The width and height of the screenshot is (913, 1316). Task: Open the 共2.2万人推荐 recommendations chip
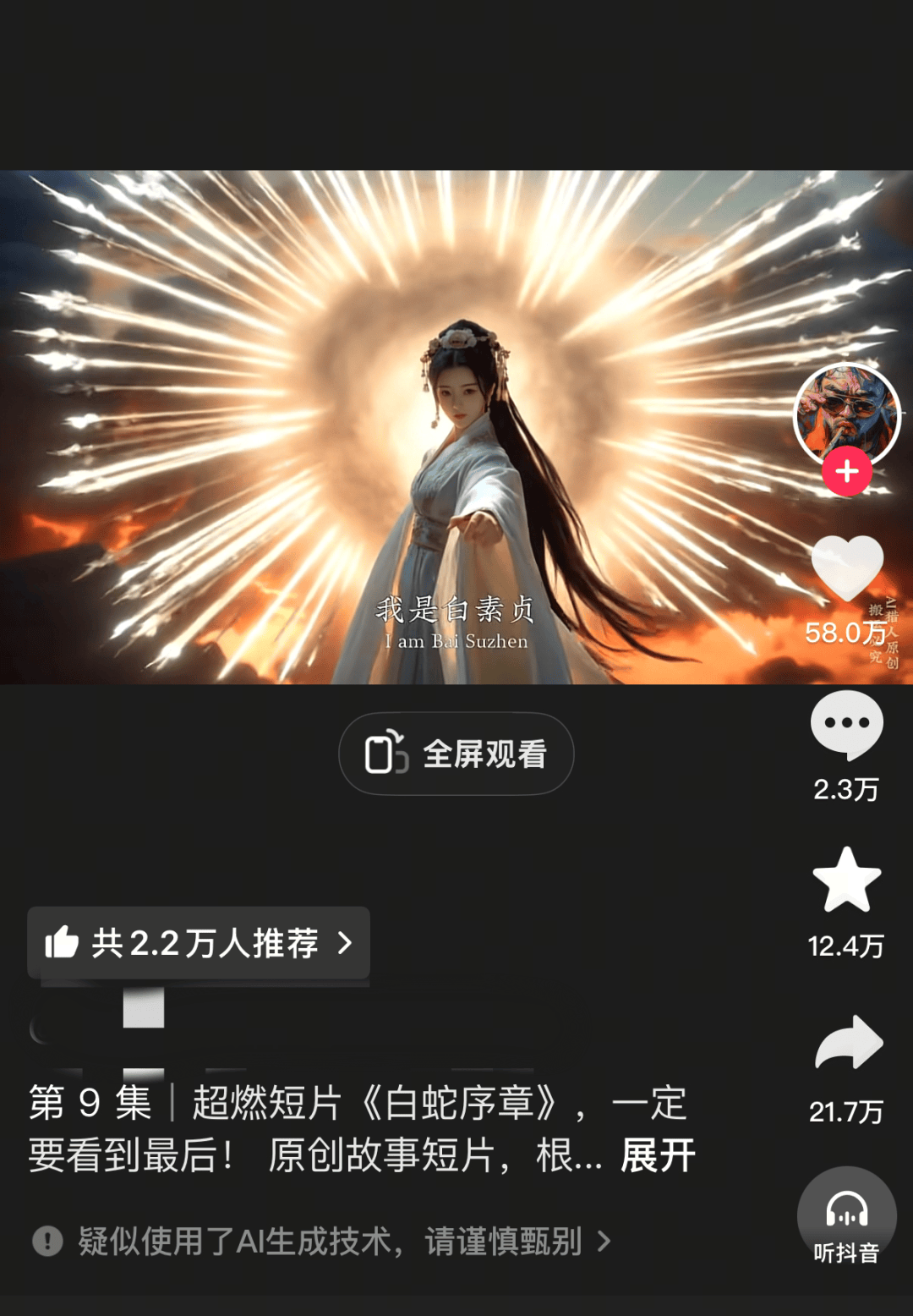[x=199, y=943]
